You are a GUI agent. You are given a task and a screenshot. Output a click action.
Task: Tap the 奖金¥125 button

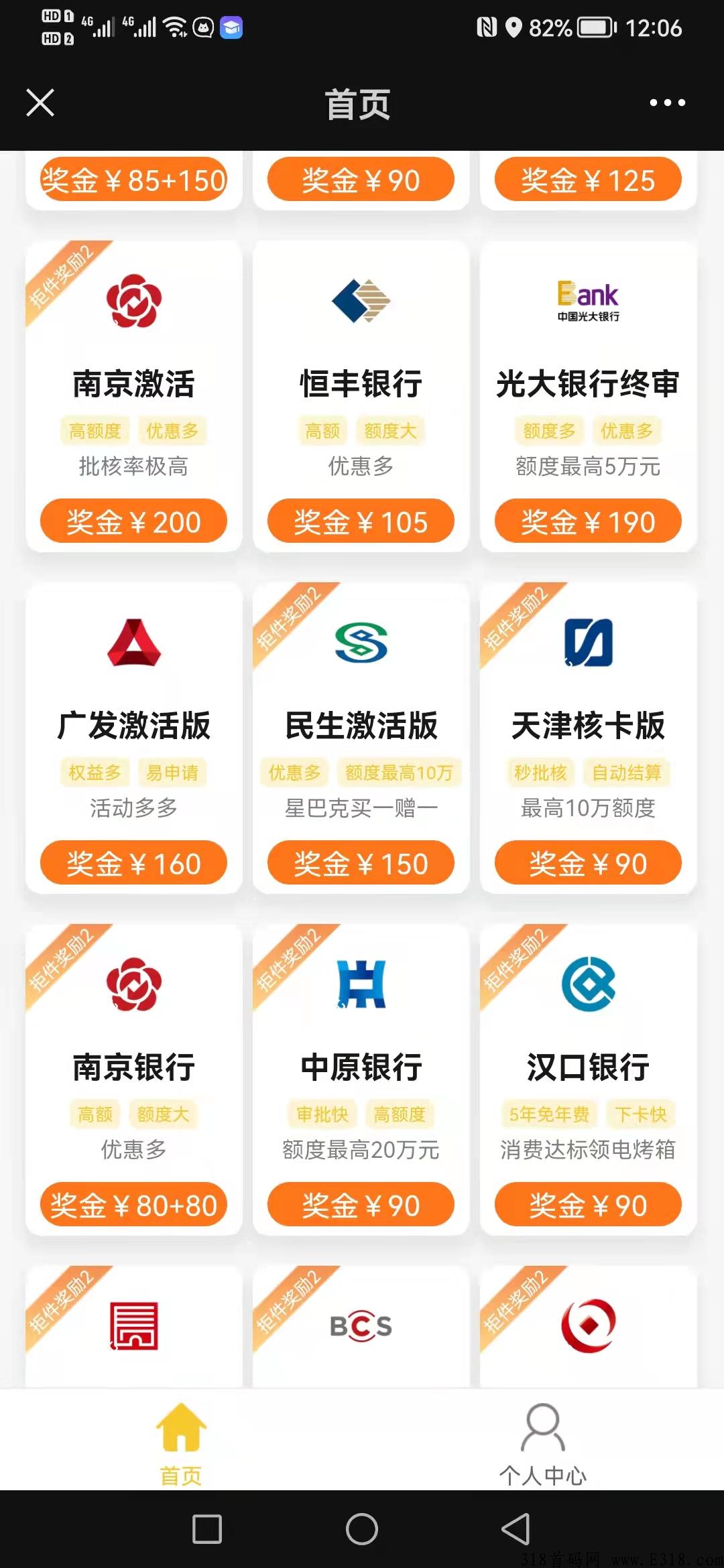[x=588, y=180]
